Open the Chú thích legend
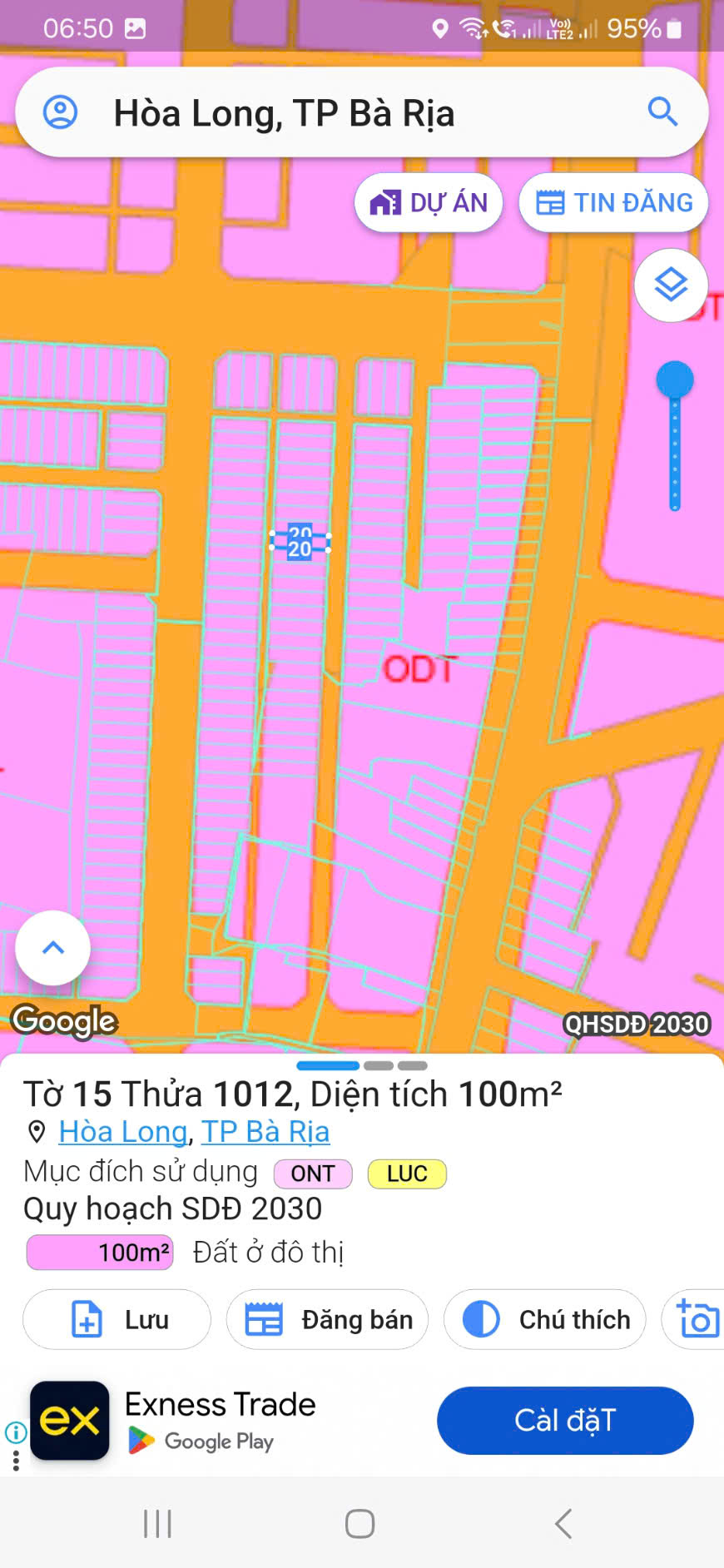 tap(545, 1319)
